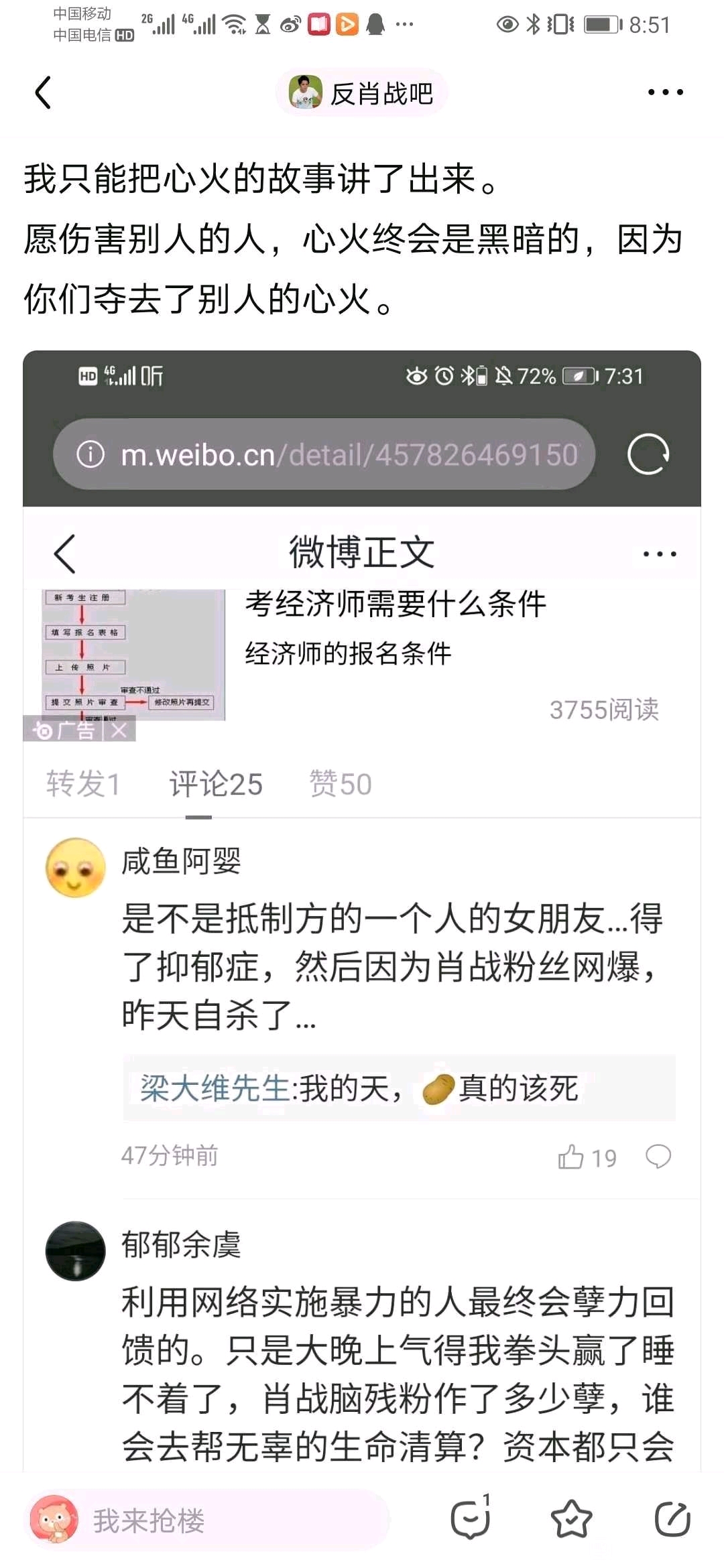This screenshot has height=1568, width=724.
Task: Open the 反肖战吧 forum page
Action: [362, 92]
